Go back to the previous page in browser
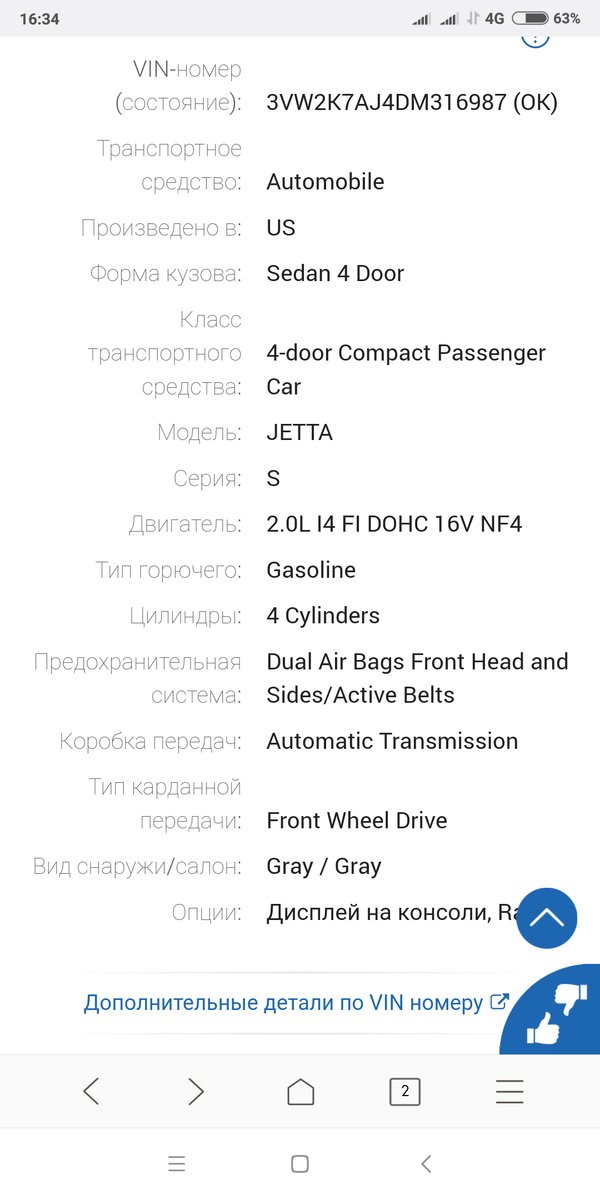 click(91, 1091)
